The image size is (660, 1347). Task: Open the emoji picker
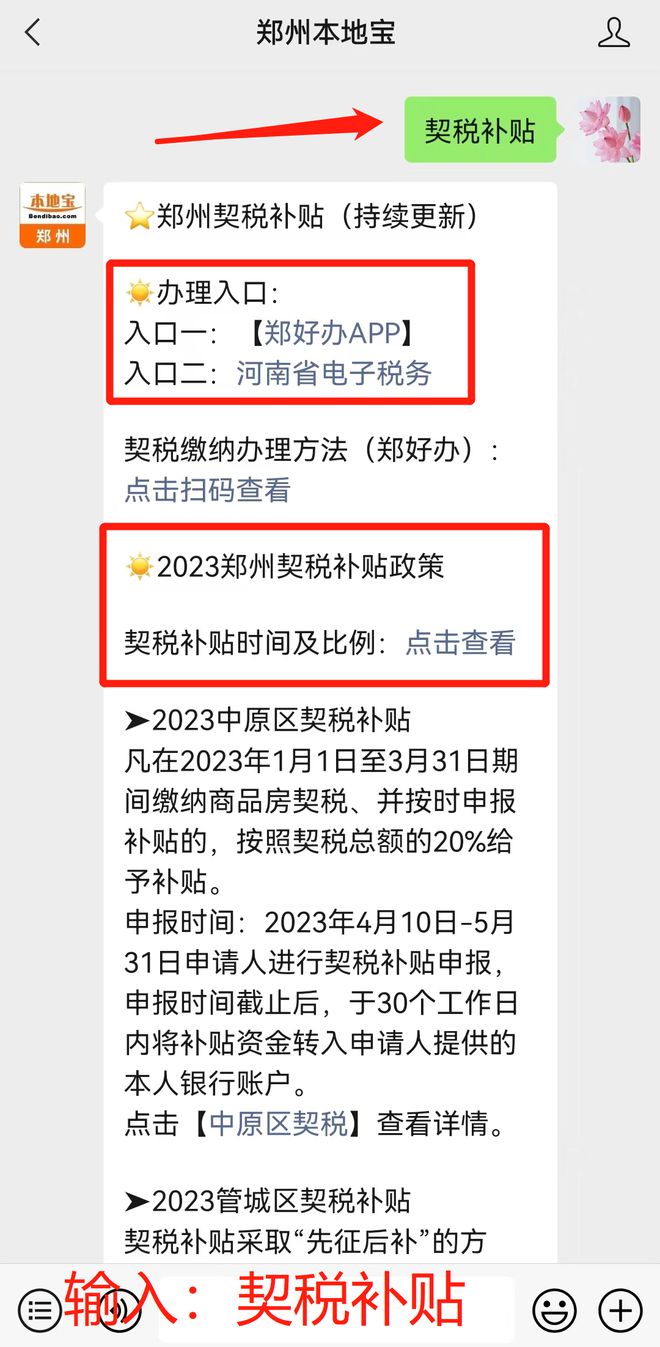click(553, 1309)
